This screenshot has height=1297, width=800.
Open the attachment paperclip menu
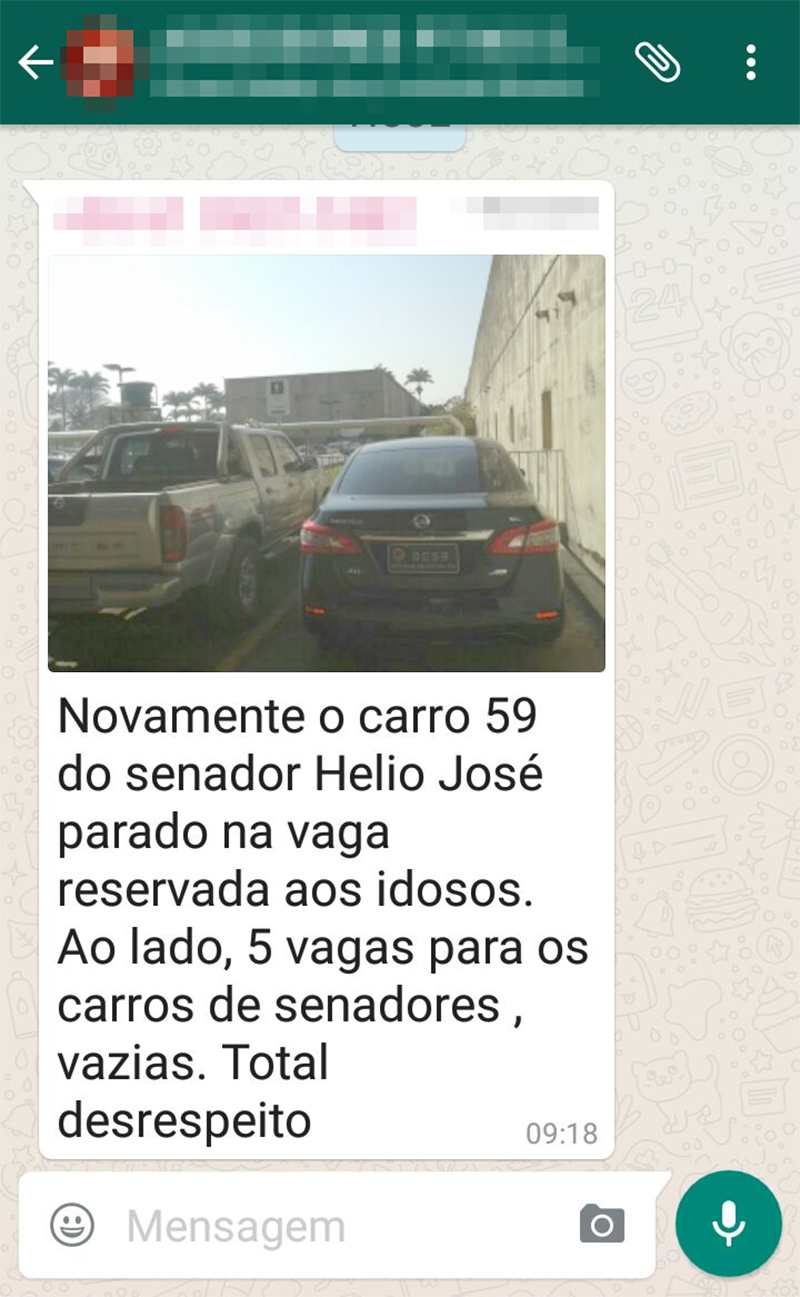(657, 62)
